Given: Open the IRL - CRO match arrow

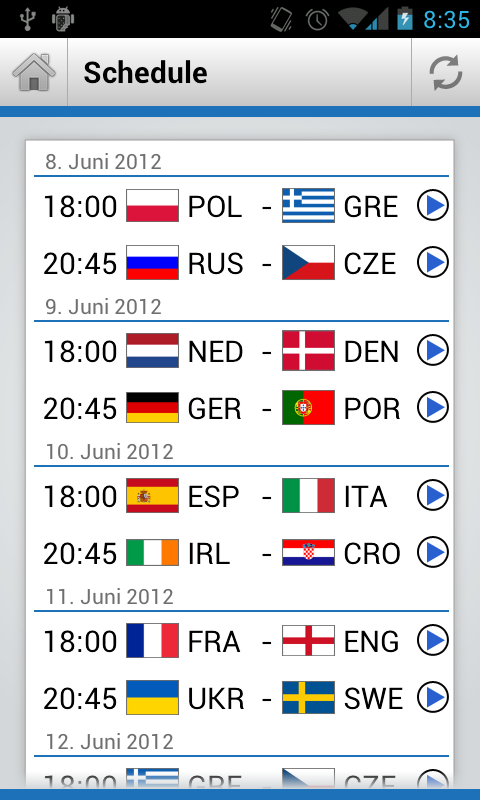Looking at the screenshot, I should point(433,552).
